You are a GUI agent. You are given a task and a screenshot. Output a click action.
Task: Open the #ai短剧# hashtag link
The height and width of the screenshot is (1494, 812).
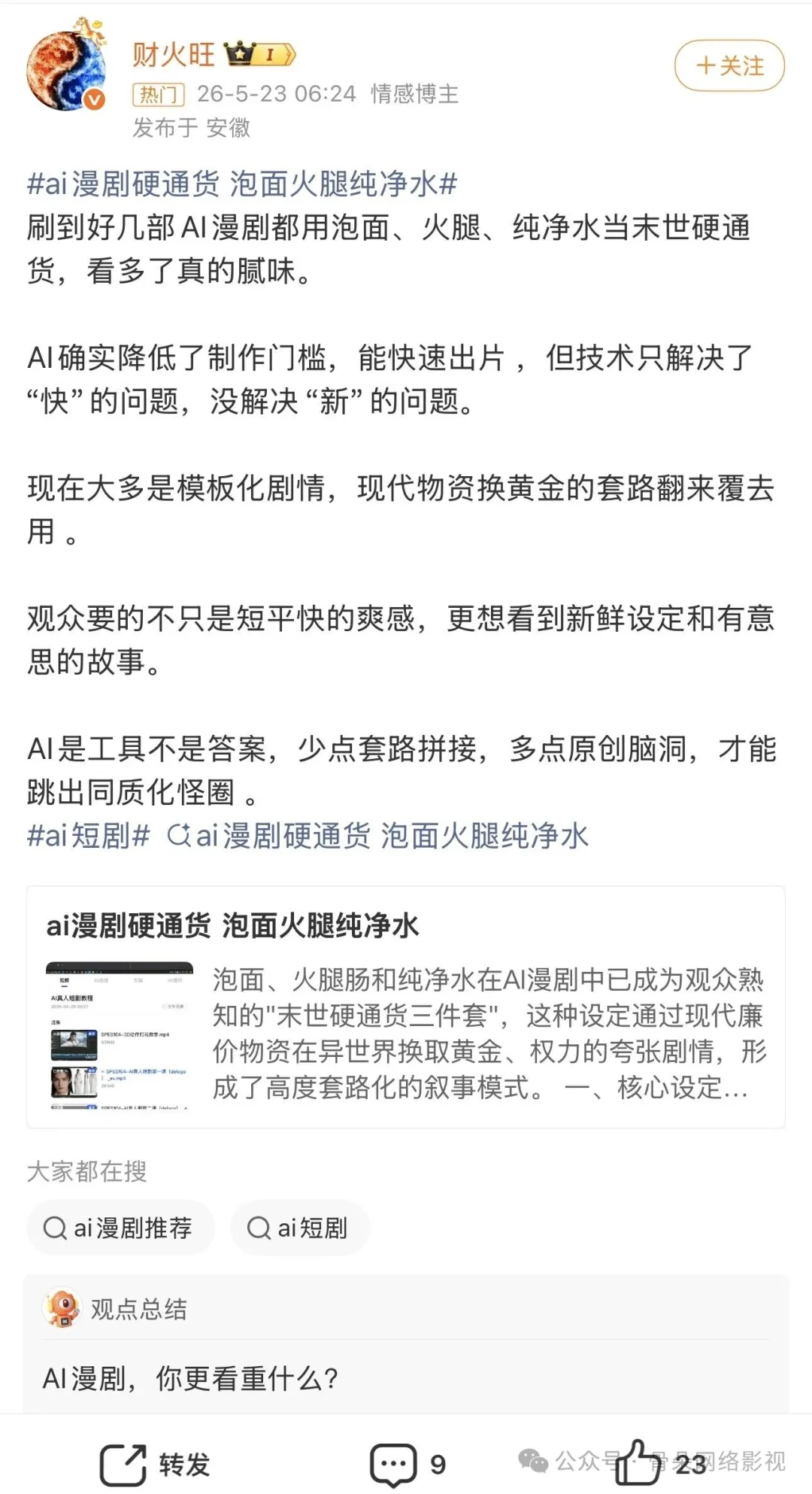(x=89, y=835)
